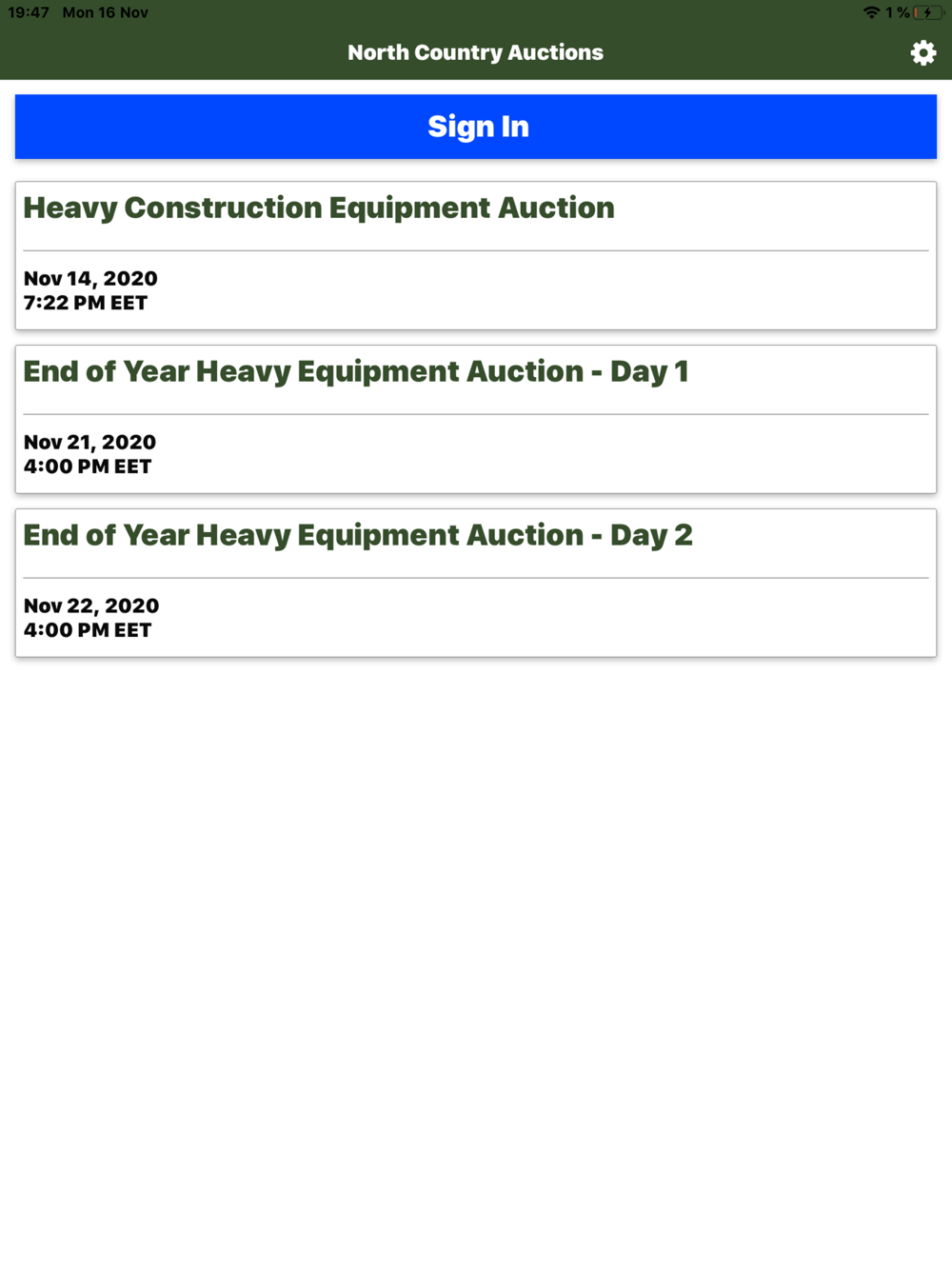View End of Year Auction Day 2
This screenshot has height=1270, width=952.
[476, 584]
